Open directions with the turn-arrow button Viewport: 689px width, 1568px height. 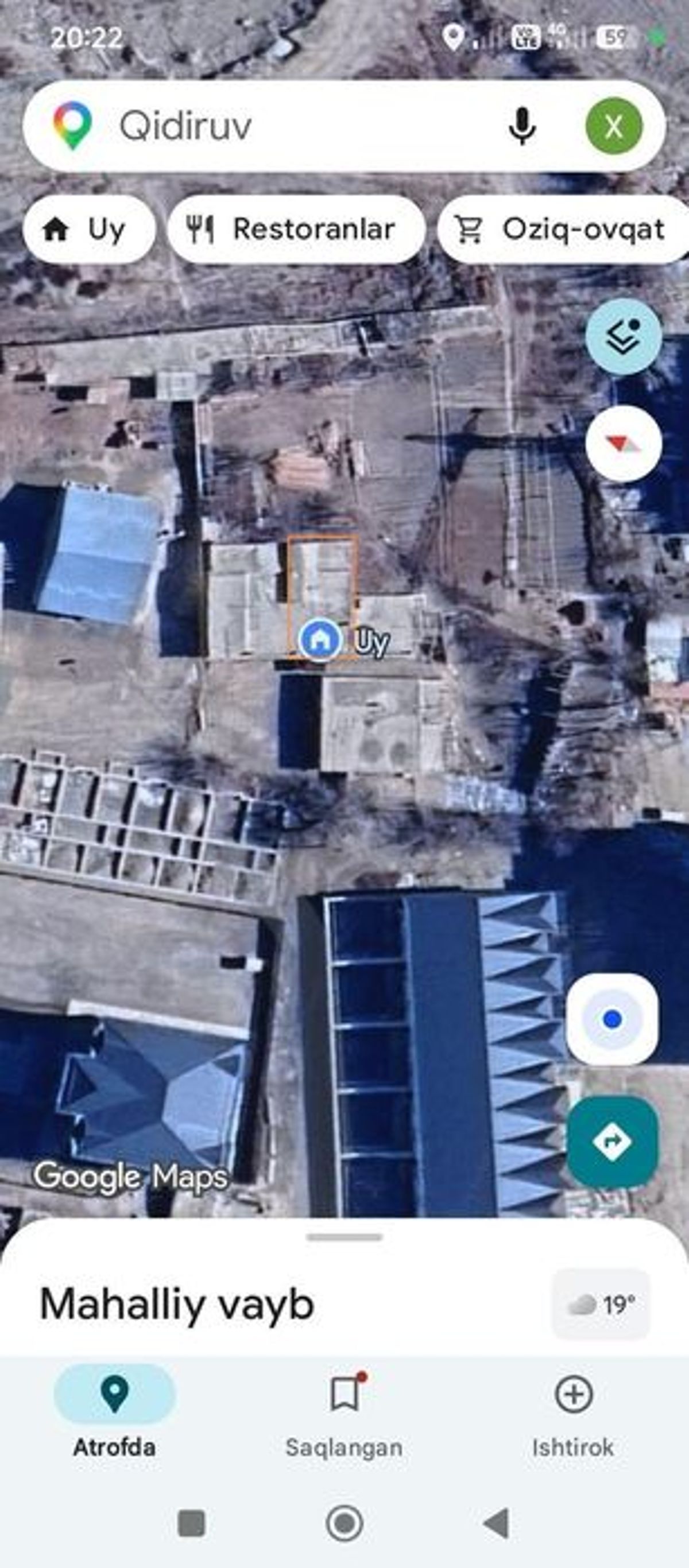coord(611,1142)
